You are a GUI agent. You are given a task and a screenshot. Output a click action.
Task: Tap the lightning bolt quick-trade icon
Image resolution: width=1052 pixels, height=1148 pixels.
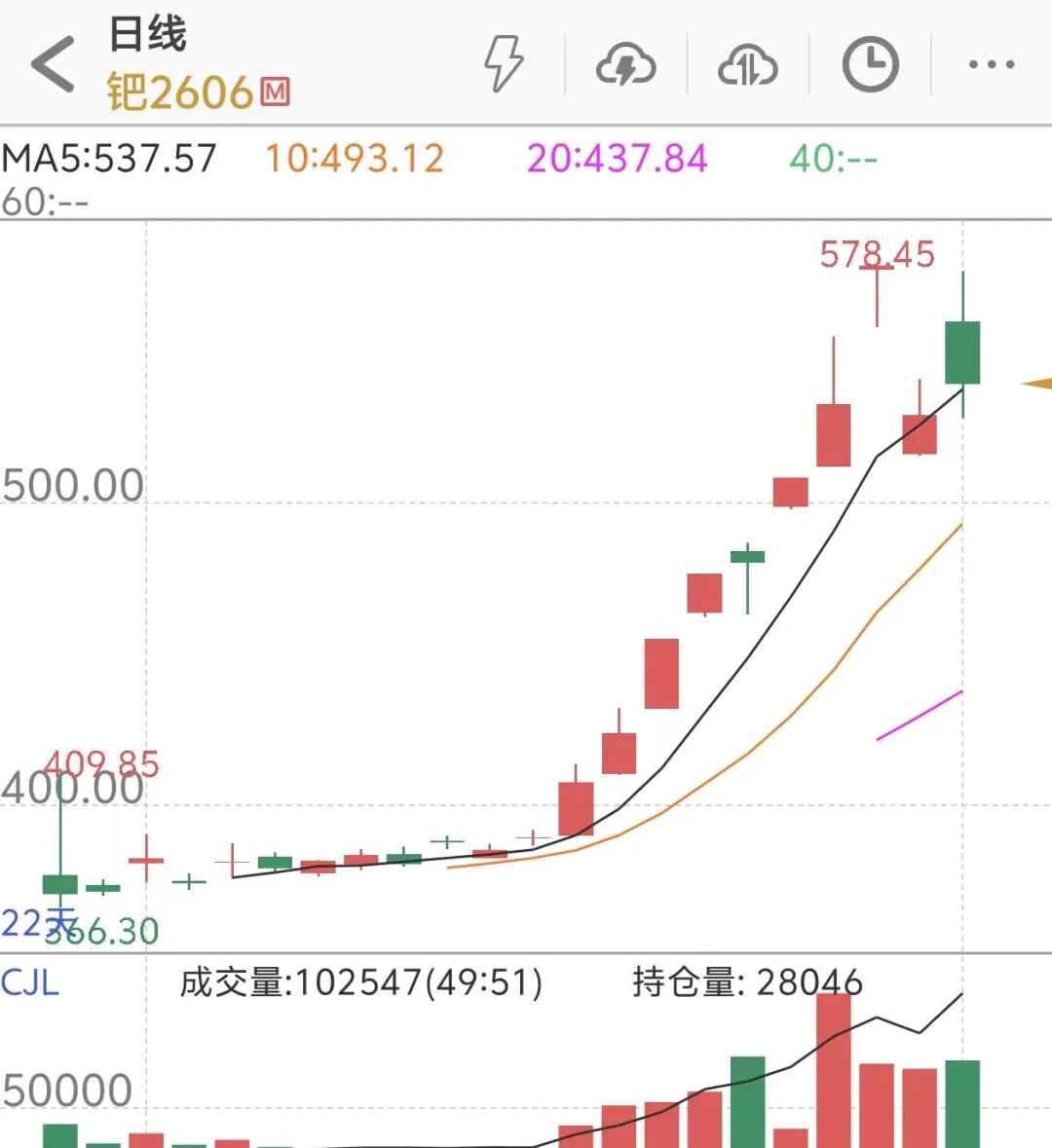pyautogui.click(x=504, y=64)
